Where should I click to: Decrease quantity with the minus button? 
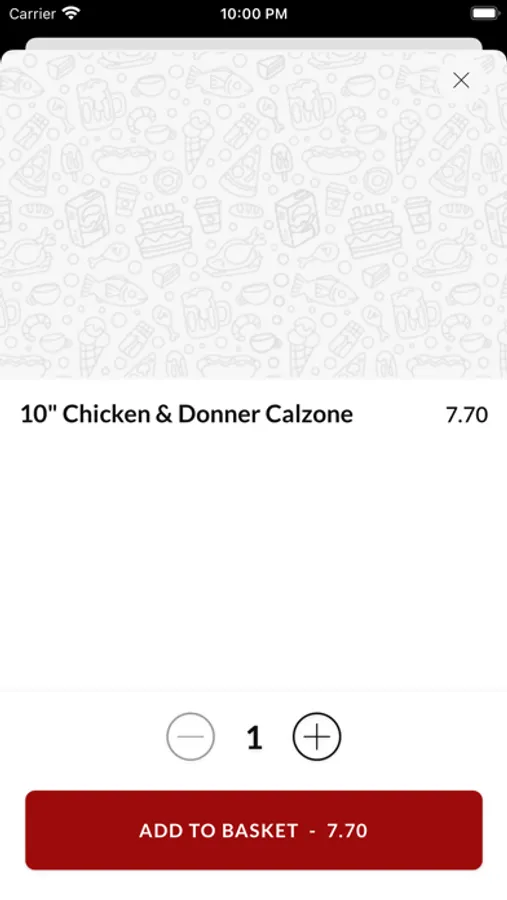click(191, 736)
